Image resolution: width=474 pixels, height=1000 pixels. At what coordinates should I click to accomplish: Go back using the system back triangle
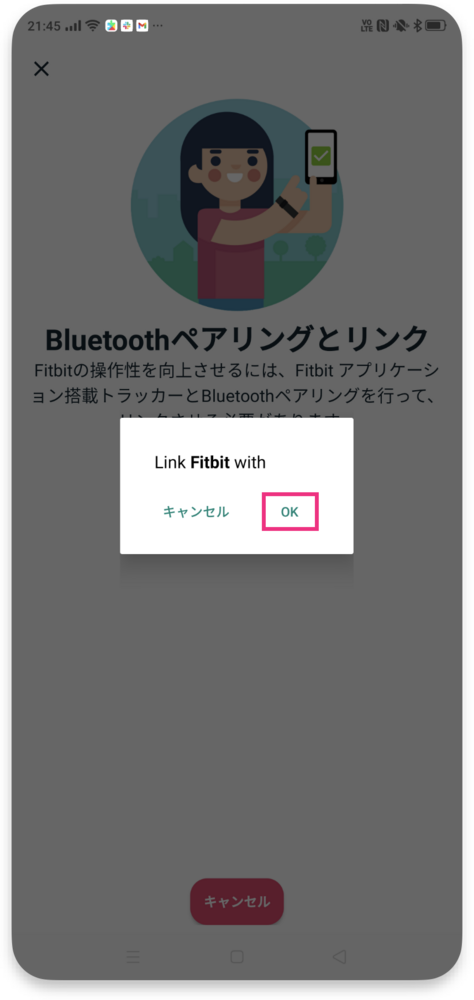pyautogui.click(x=339, y=956)
